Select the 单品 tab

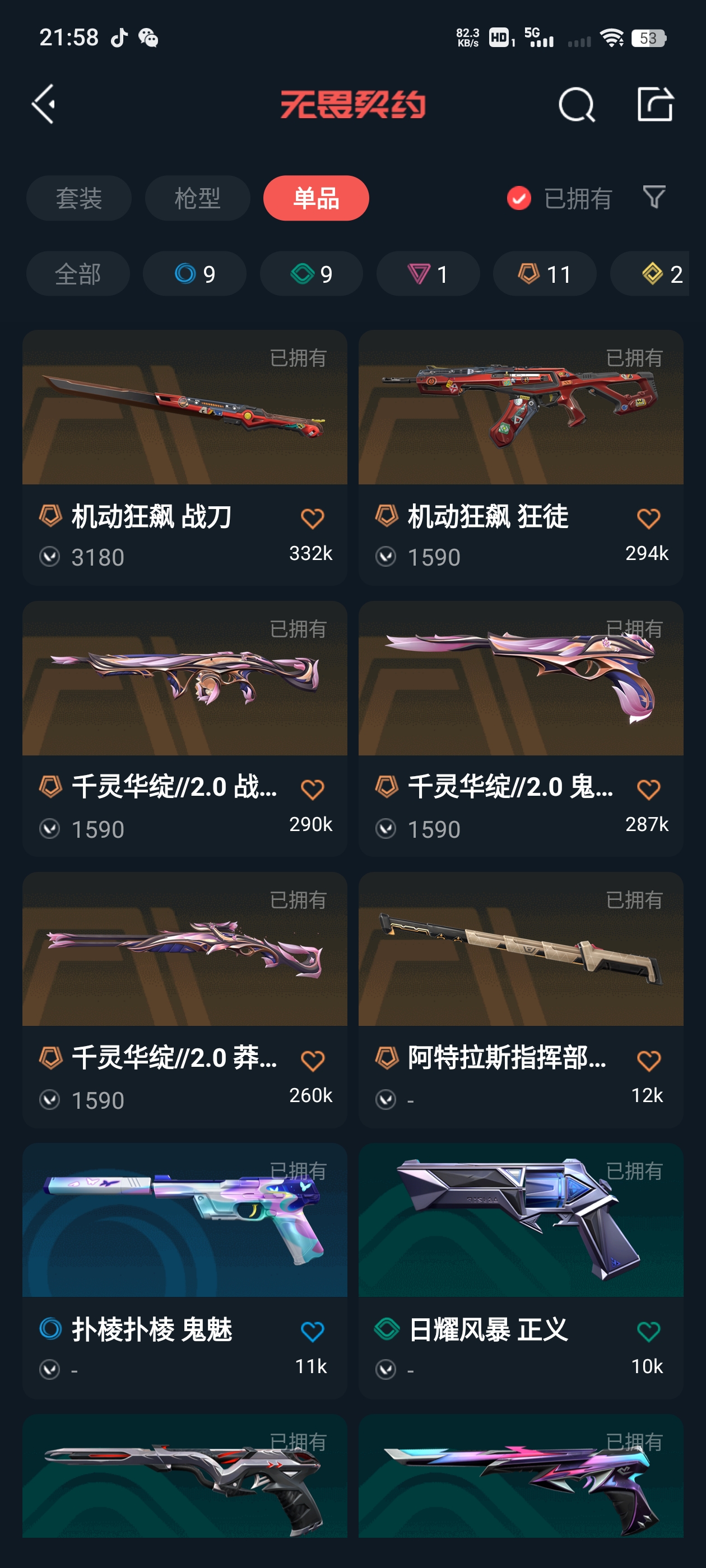[x=316, y=198]
